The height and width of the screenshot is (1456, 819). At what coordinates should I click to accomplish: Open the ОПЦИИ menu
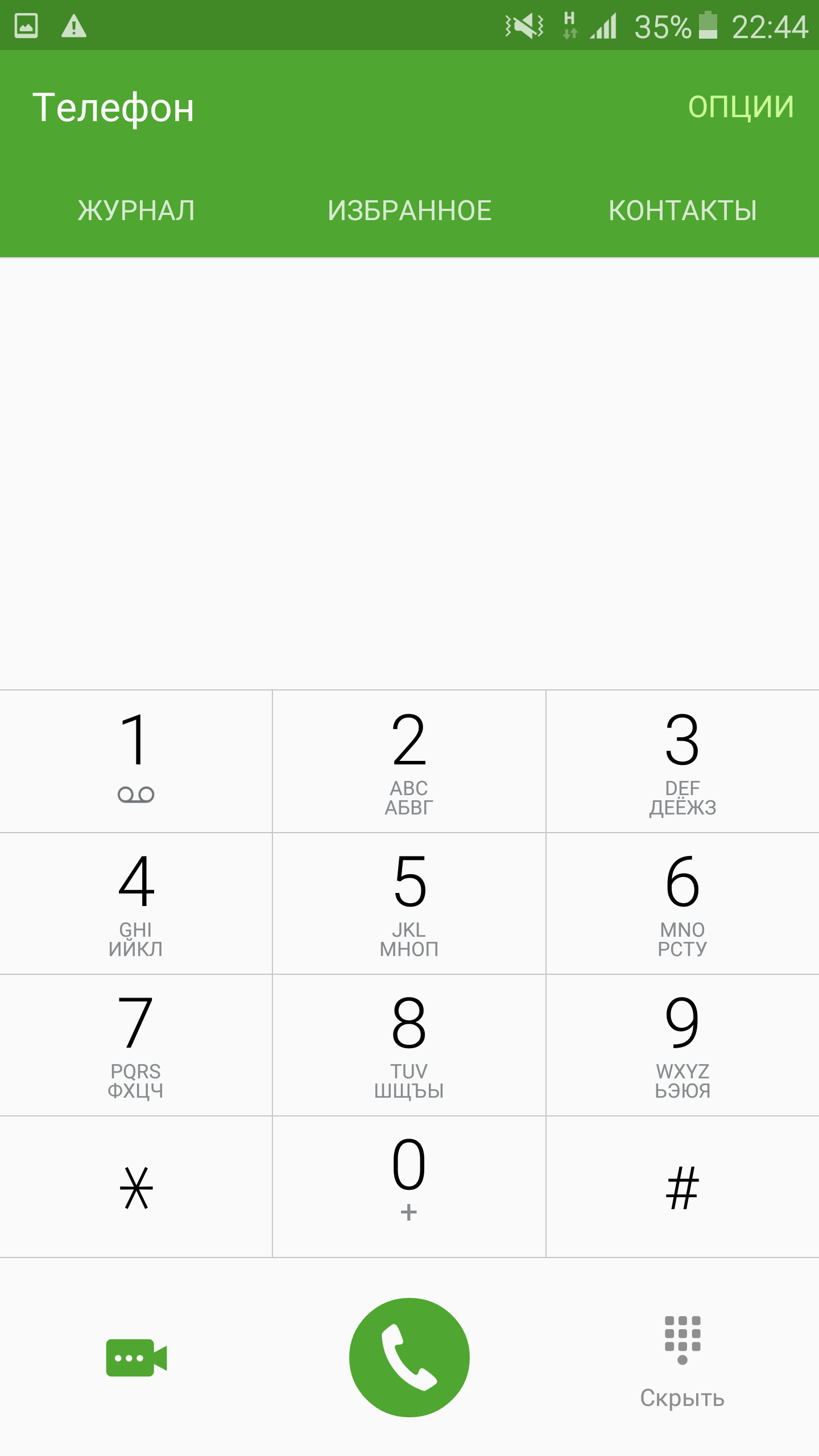(741, 106)
